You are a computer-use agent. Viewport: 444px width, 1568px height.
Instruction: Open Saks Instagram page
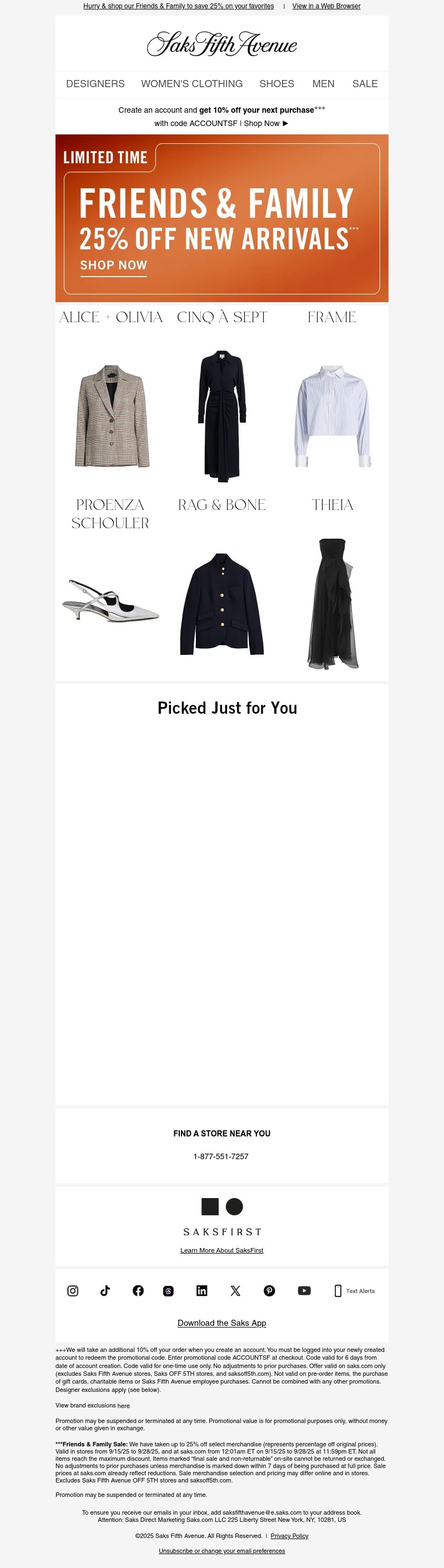click(72, 1290)
